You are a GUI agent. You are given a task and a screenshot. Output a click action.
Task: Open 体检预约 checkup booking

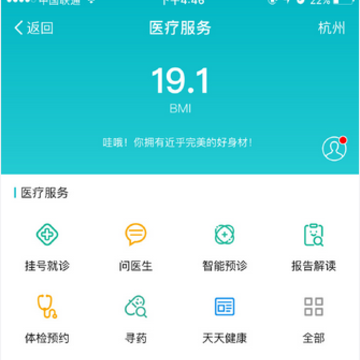[47, 320]
